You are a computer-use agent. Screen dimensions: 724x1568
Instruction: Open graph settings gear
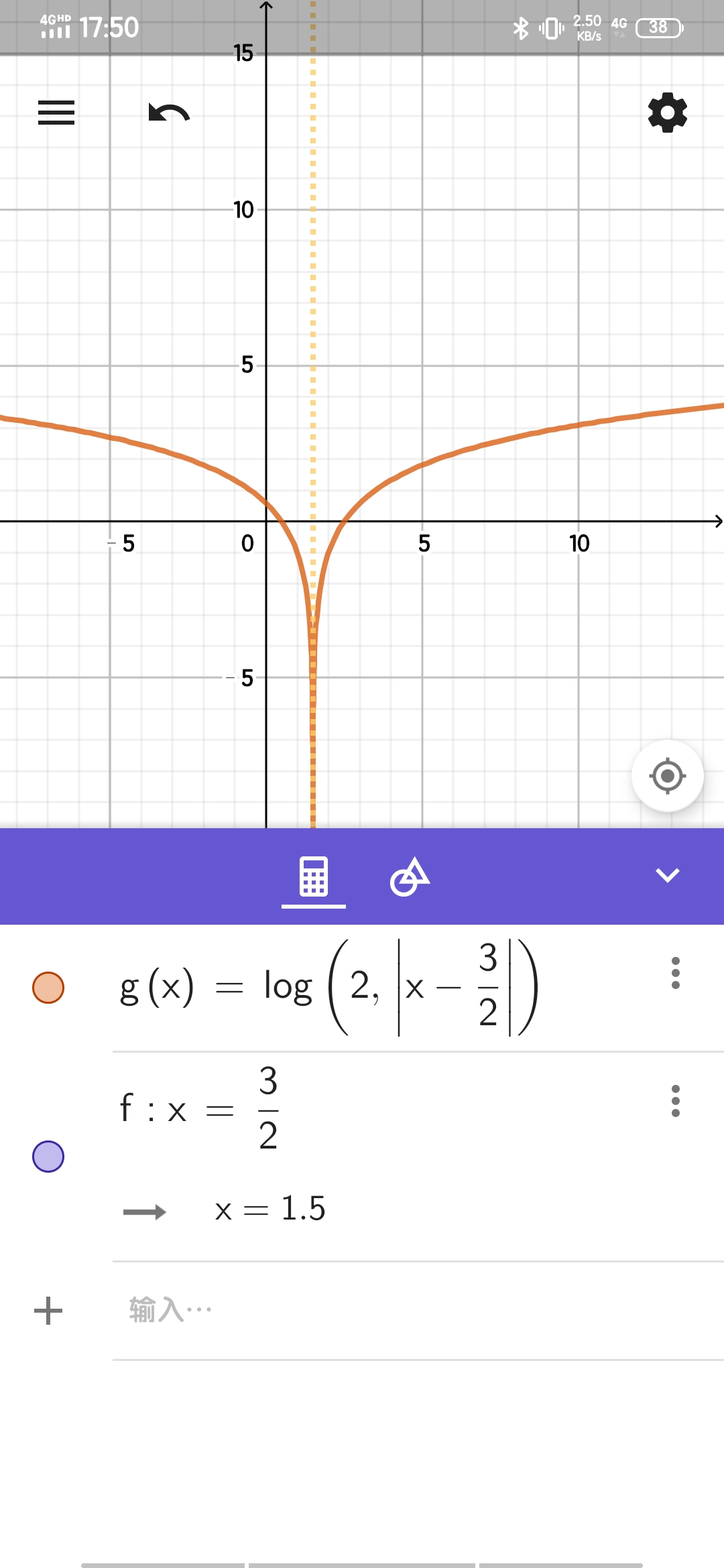pyautogui.click(x=668, y=113)
